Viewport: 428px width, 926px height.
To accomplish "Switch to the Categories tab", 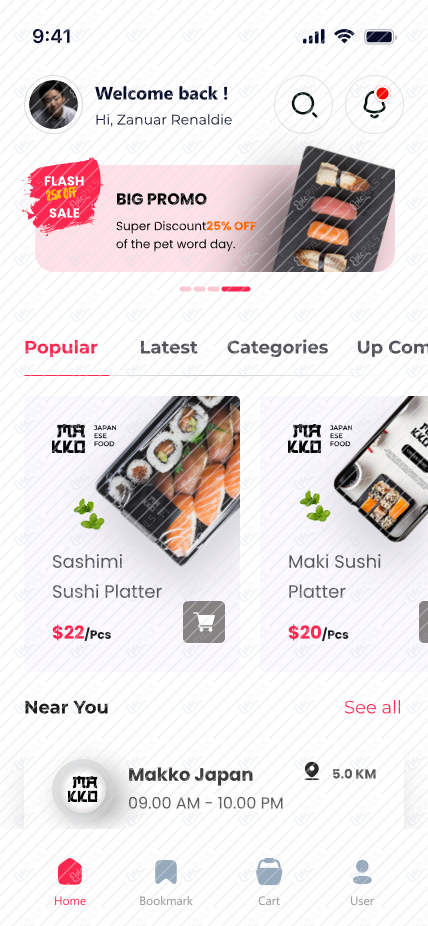I will [277, 347].
